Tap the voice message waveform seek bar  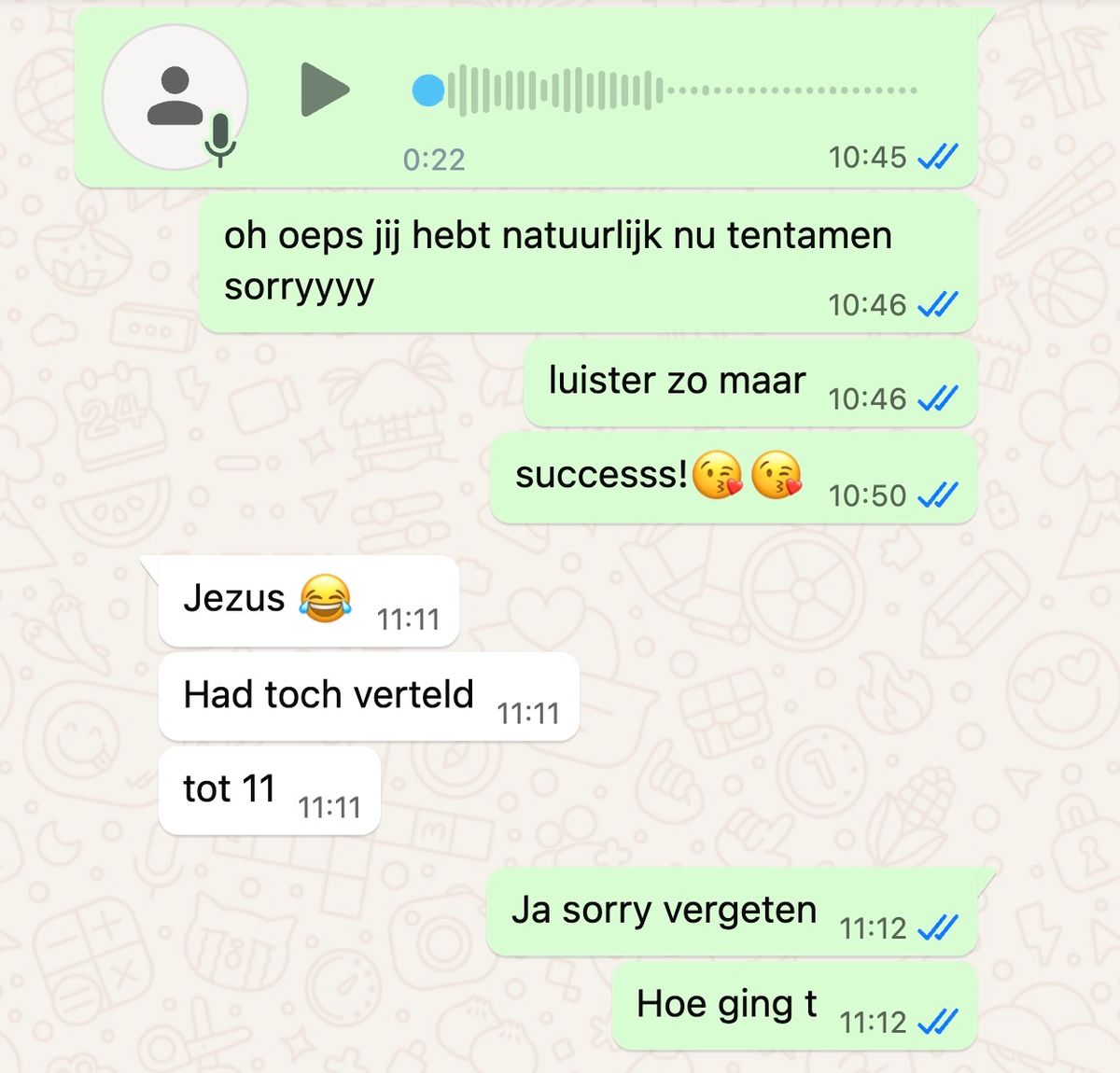coord(666,91)
